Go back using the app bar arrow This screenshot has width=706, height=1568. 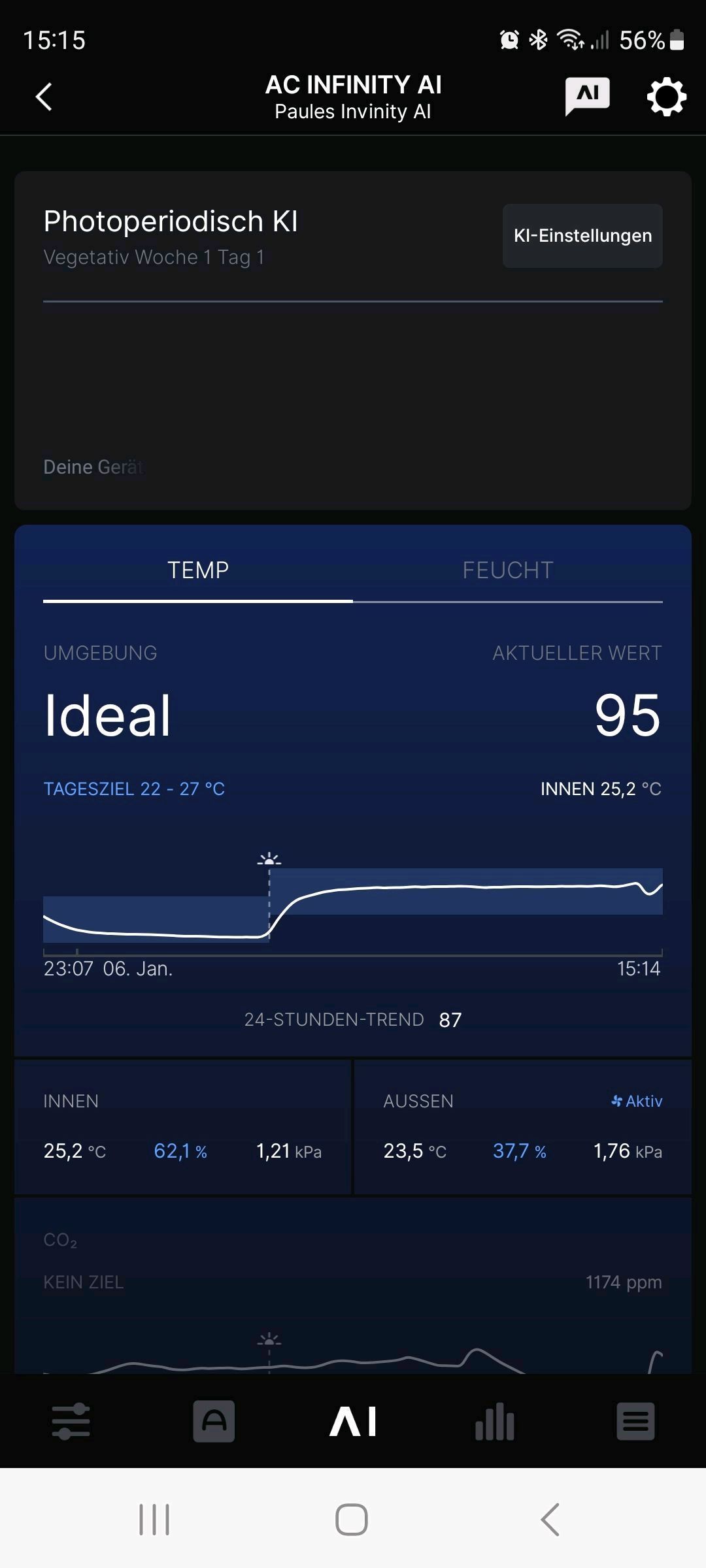(x=44, y=97)
